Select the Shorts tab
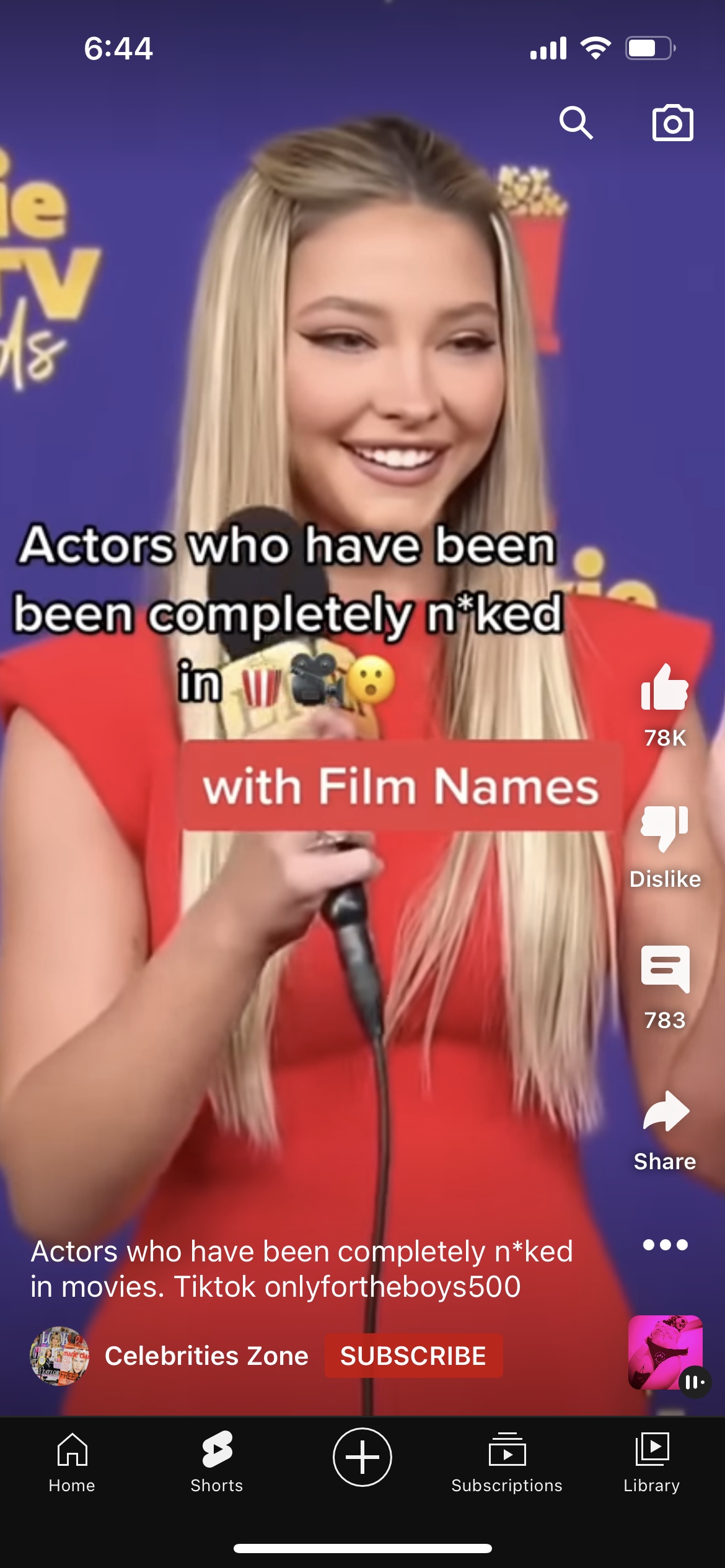Image resolution: width=725 pixels, height=1568 pixels. (217, 1461)
